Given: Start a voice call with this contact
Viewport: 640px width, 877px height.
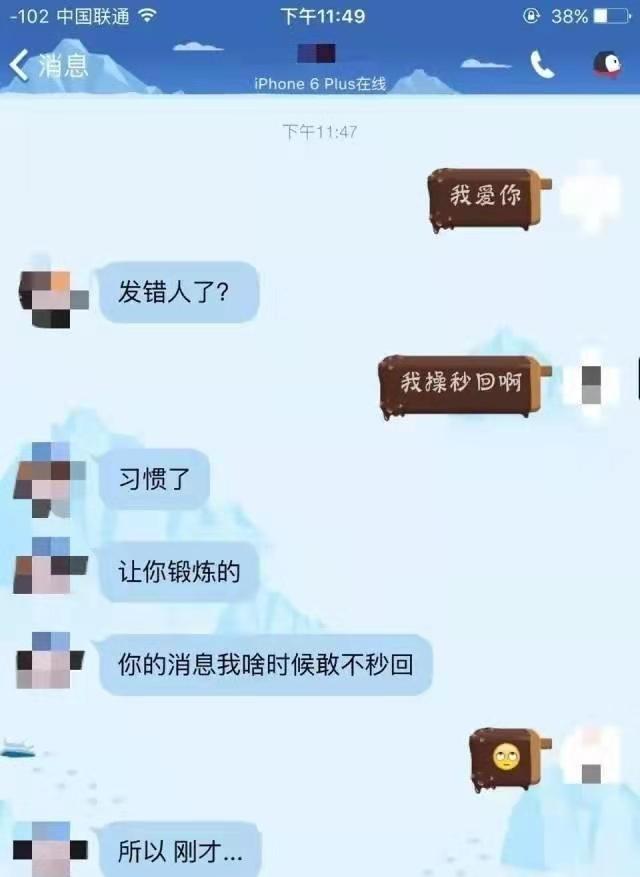Looking at the screenshot, I should click(542, 65).
